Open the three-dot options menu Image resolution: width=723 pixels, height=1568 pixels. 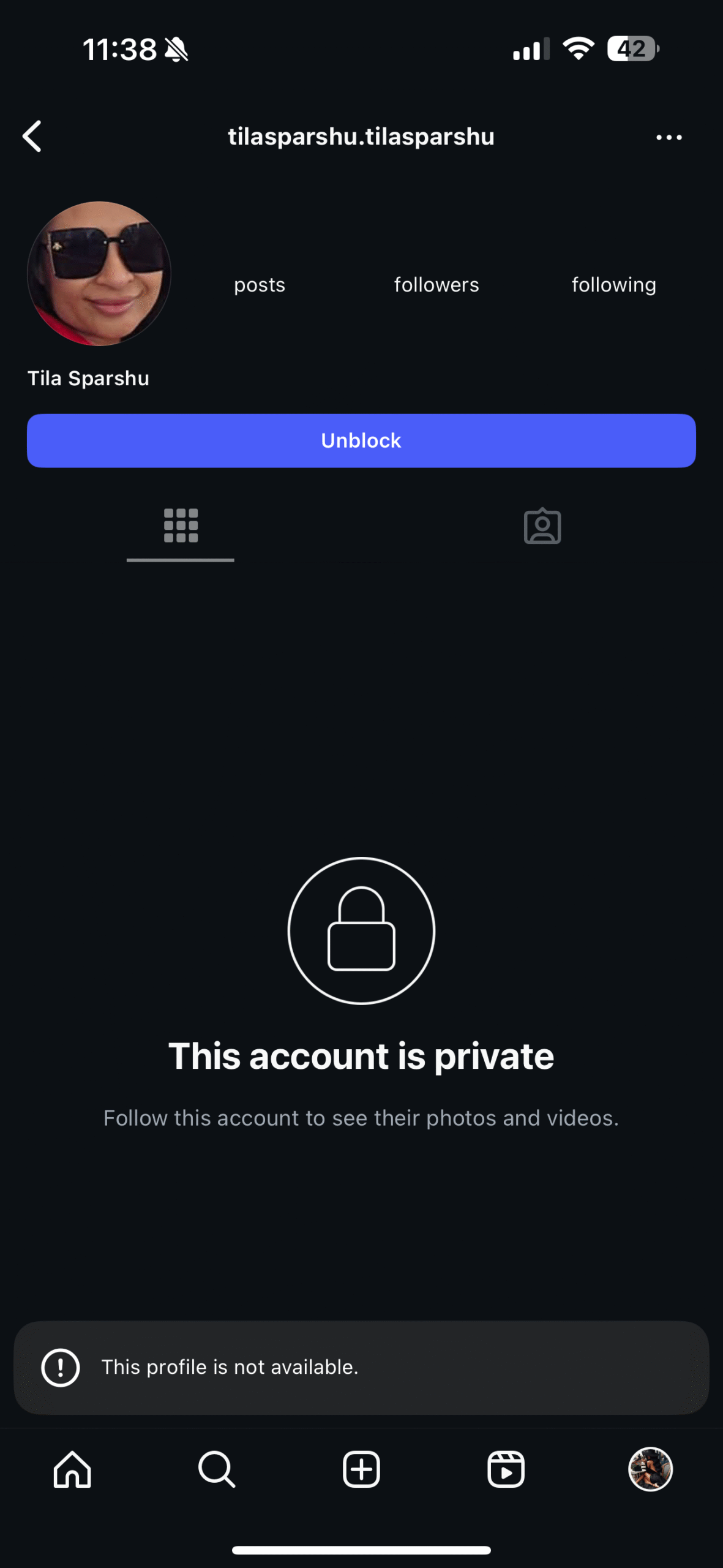669,137
